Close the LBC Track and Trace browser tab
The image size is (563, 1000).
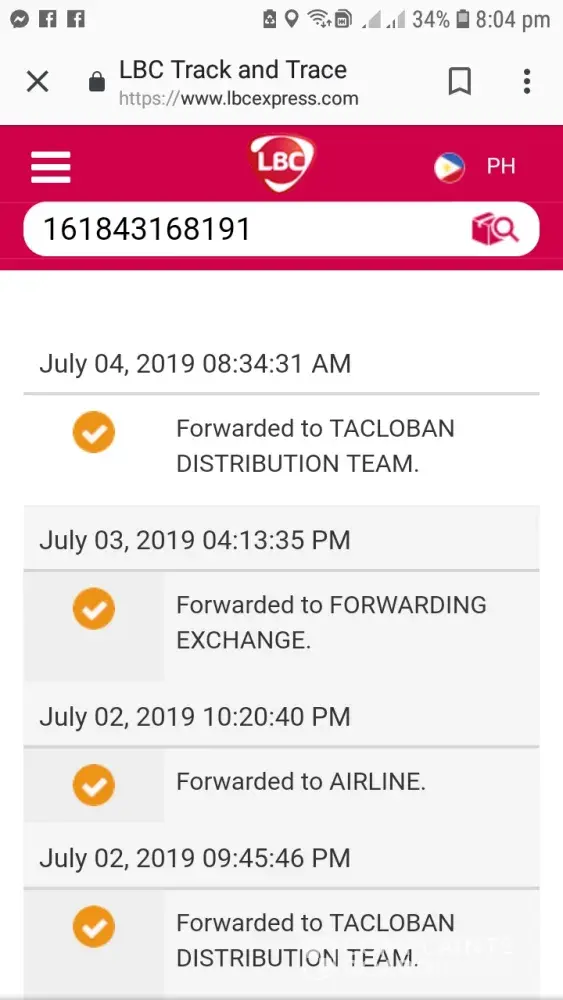pyautogui.click(x=38, y=82)
